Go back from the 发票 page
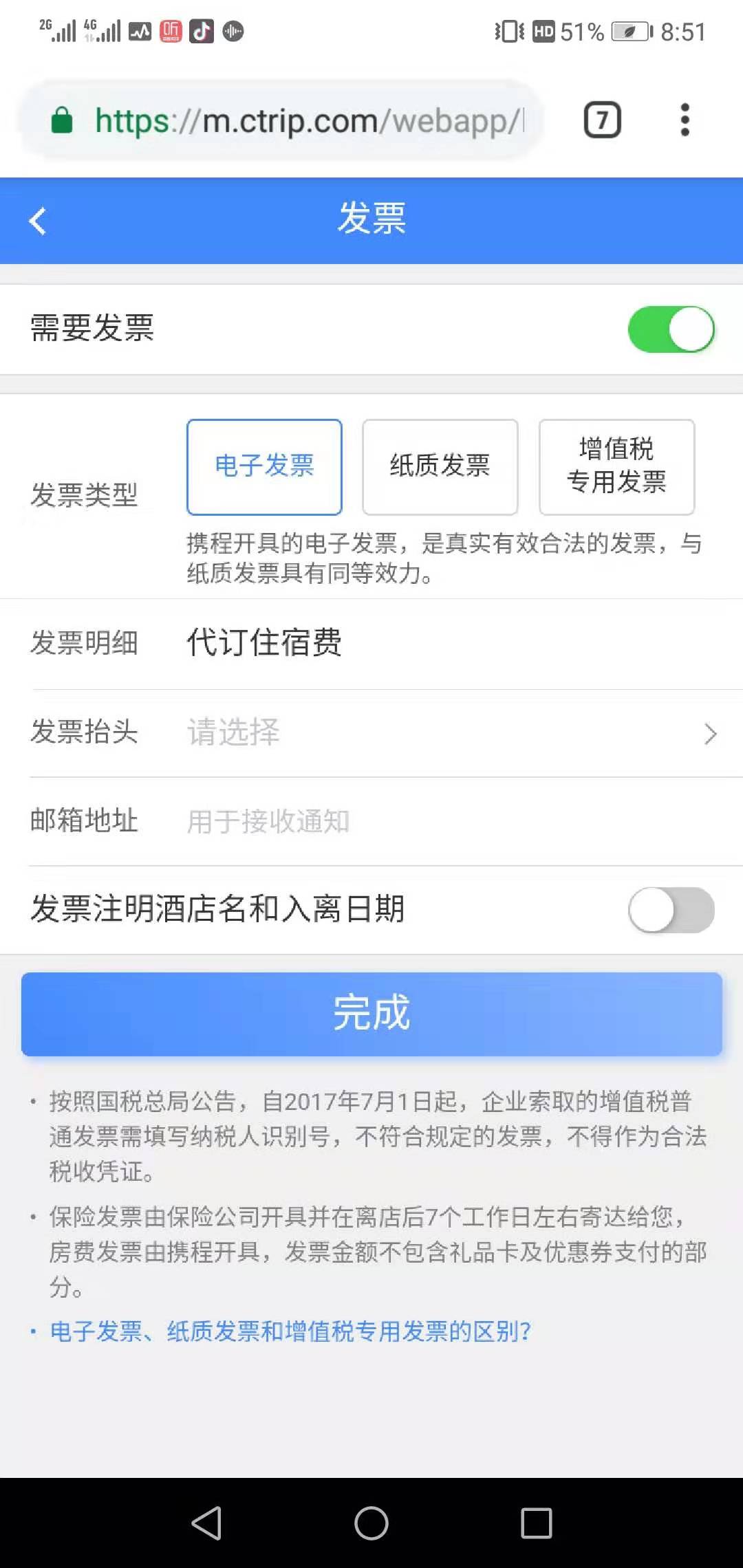The height and width of the screenshot is (1568, 743). click(38, 221)
